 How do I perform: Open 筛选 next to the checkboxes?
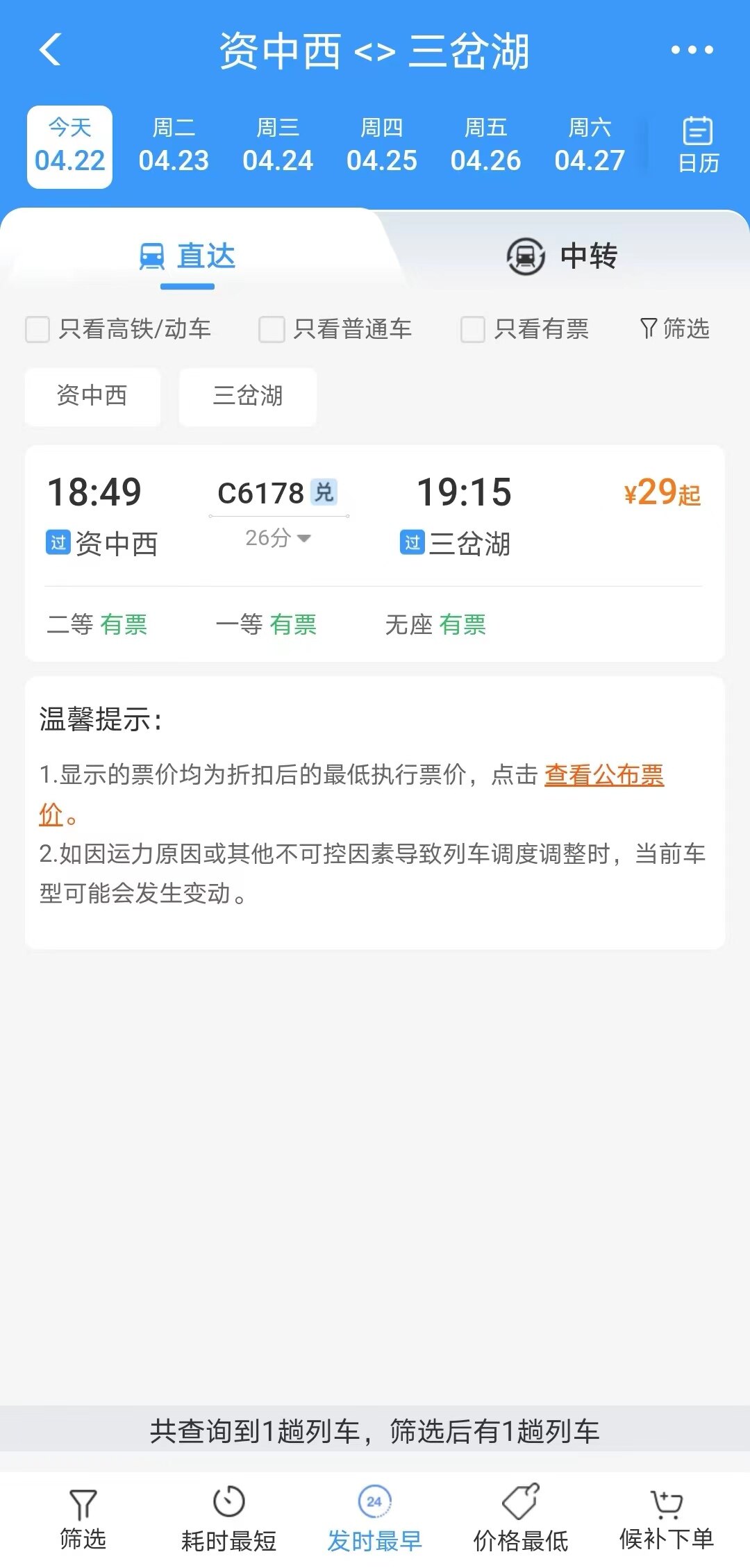pyautogui.click(x=674, y=328)
